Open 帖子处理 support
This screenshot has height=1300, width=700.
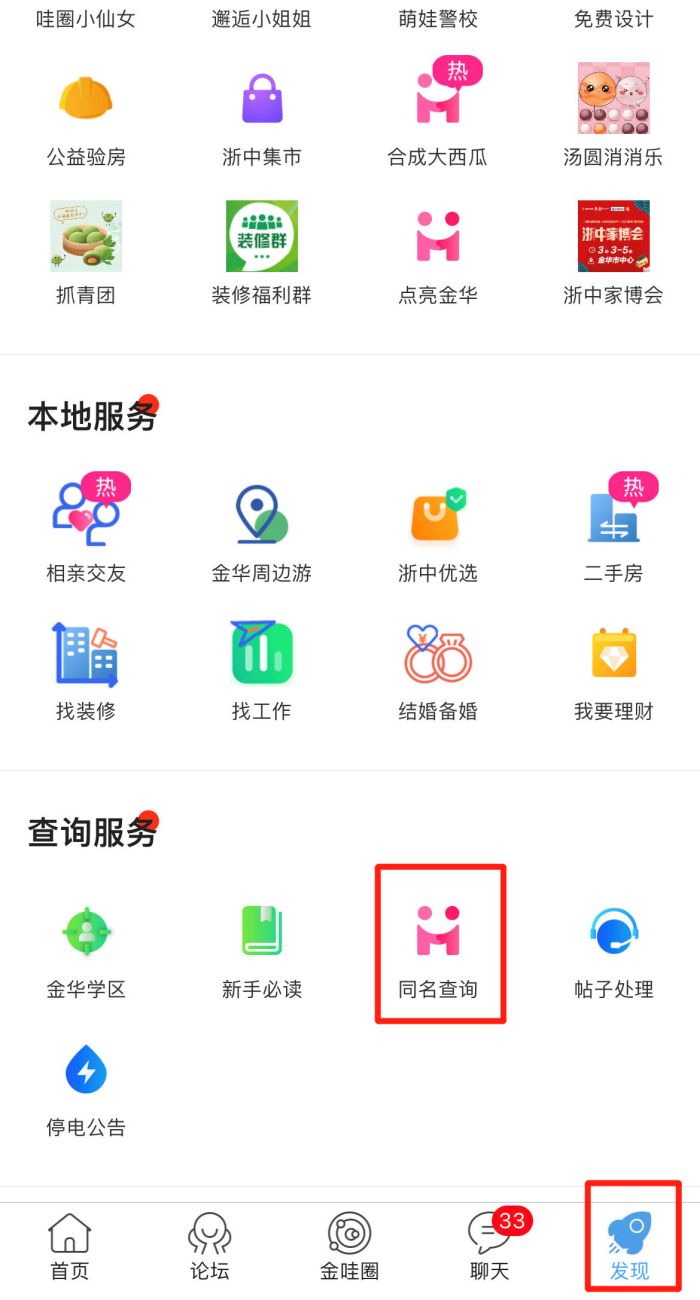coord(613,945)
